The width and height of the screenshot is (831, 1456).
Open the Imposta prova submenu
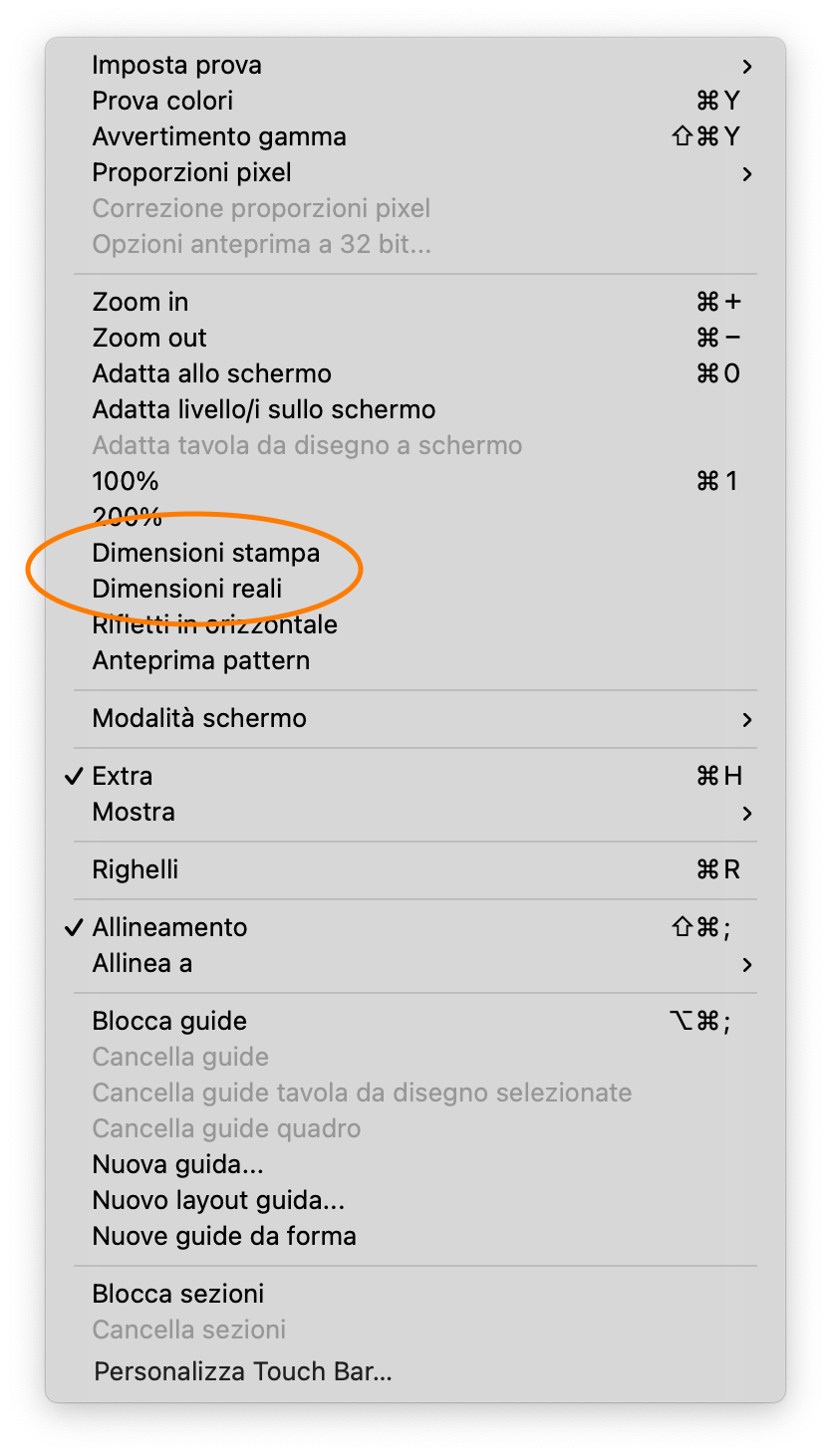point(176,66)
